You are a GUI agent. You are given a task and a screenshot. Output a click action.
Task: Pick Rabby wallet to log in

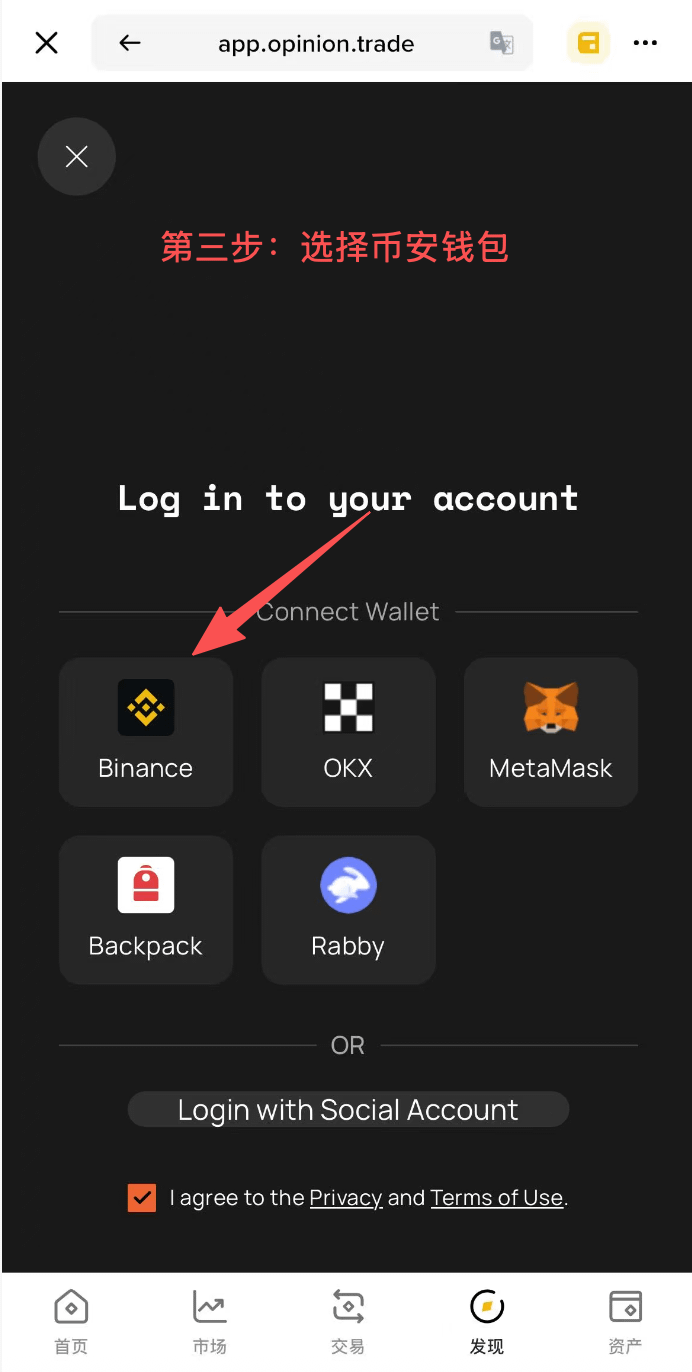348,909
